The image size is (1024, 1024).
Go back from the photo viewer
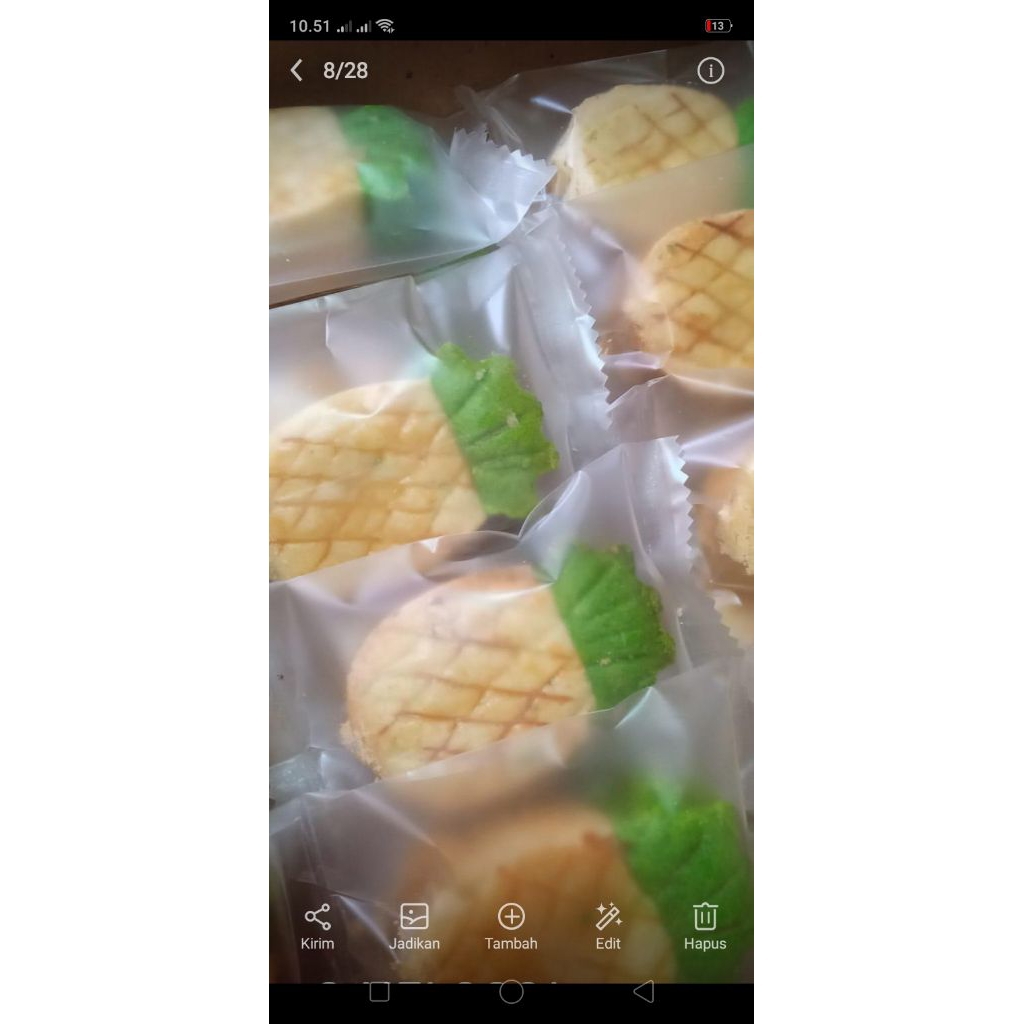pyautogui.click(x=296, y=71)
